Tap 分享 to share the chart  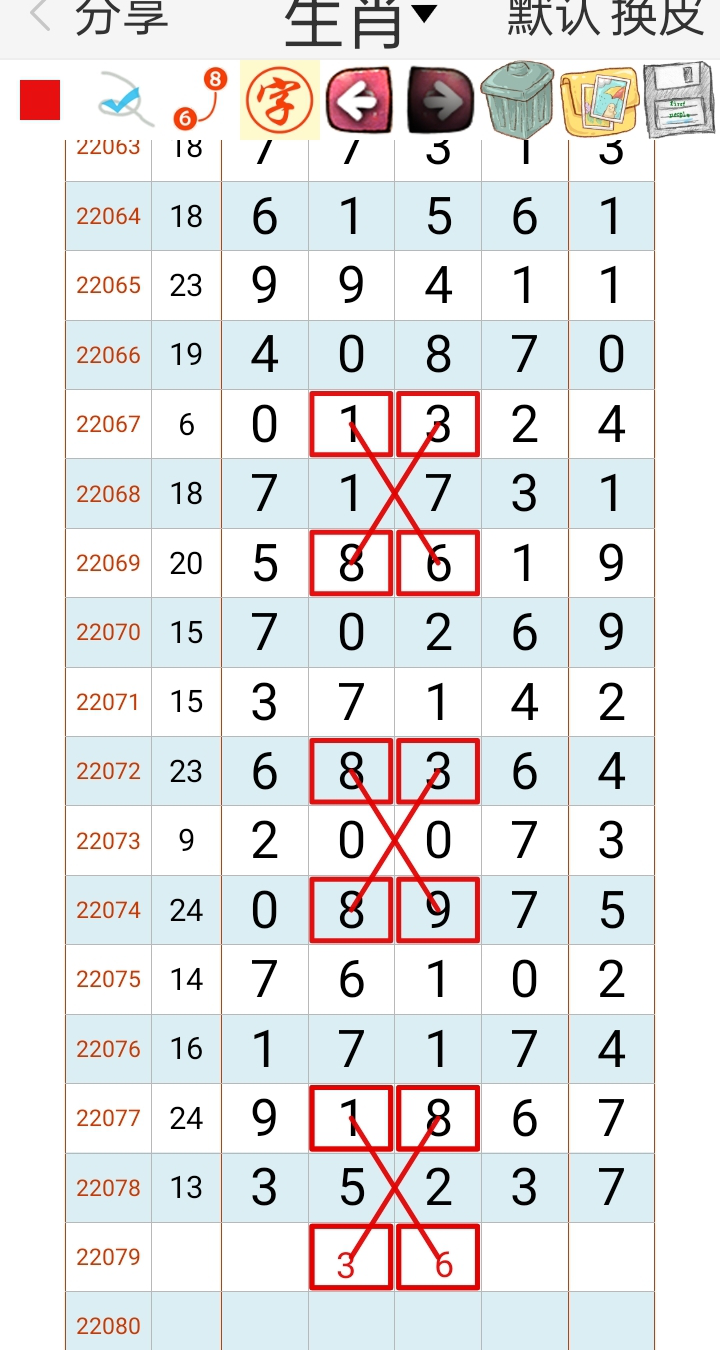tap(122, 17)
